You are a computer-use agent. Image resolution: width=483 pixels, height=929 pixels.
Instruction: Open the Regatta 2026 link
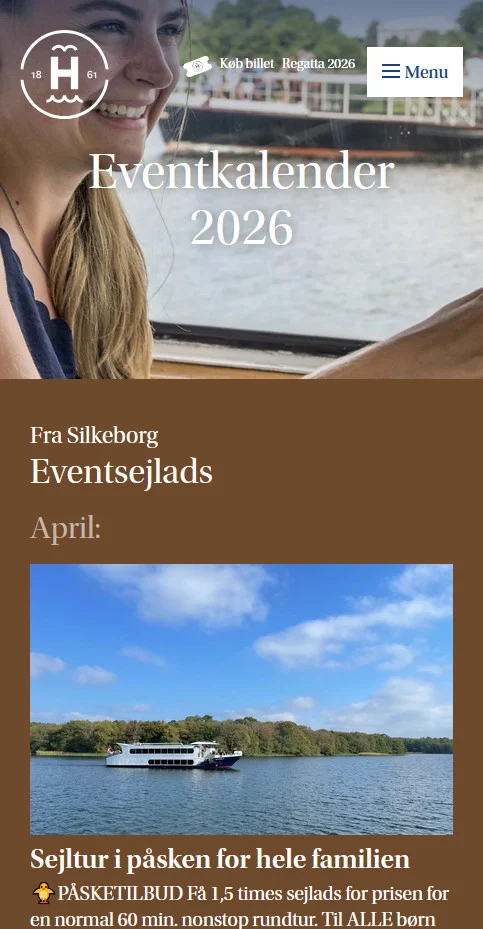[x=319, y=64]
